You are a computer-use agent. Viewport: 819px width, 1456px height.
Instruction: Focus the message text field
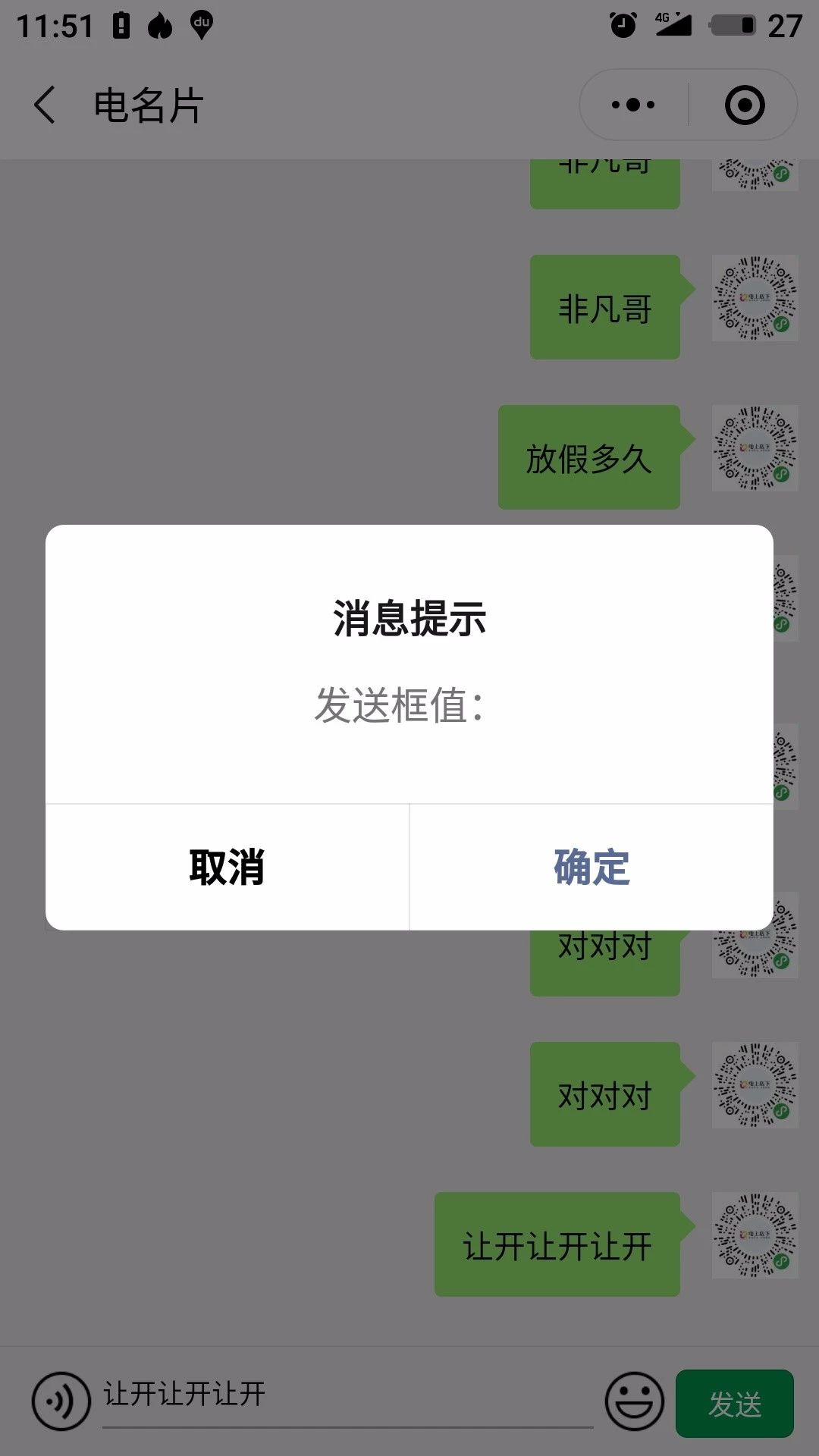(347, 1395)
